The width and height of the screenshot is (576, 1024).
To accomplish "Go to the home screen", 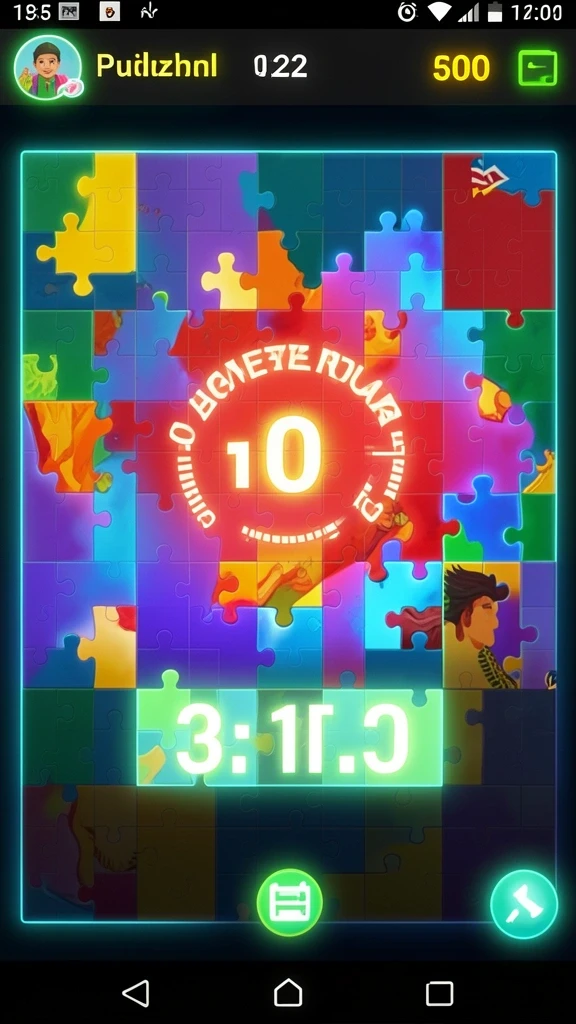I will pos(288,993).
